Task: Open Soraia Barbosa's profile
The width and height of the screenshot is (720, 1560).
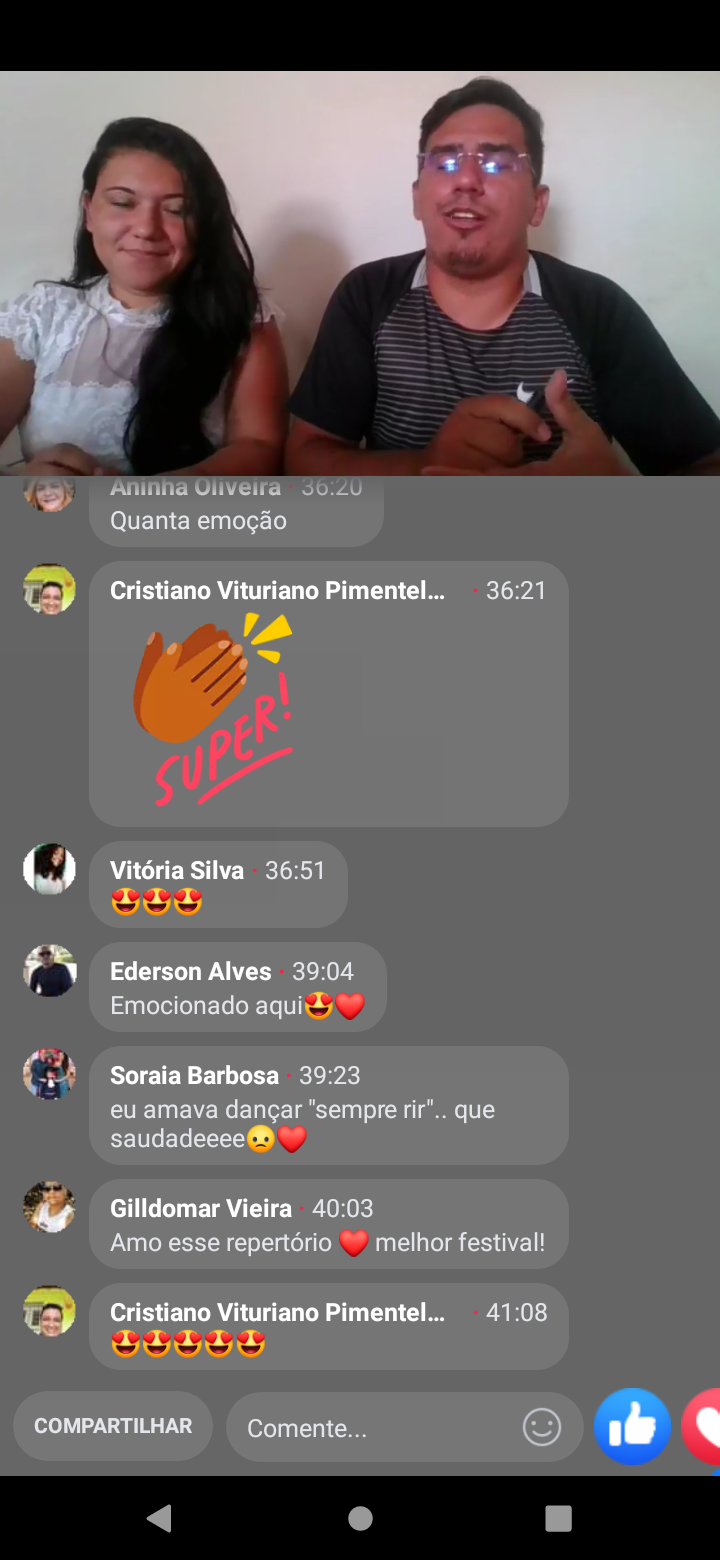Action: point(49,1074)
